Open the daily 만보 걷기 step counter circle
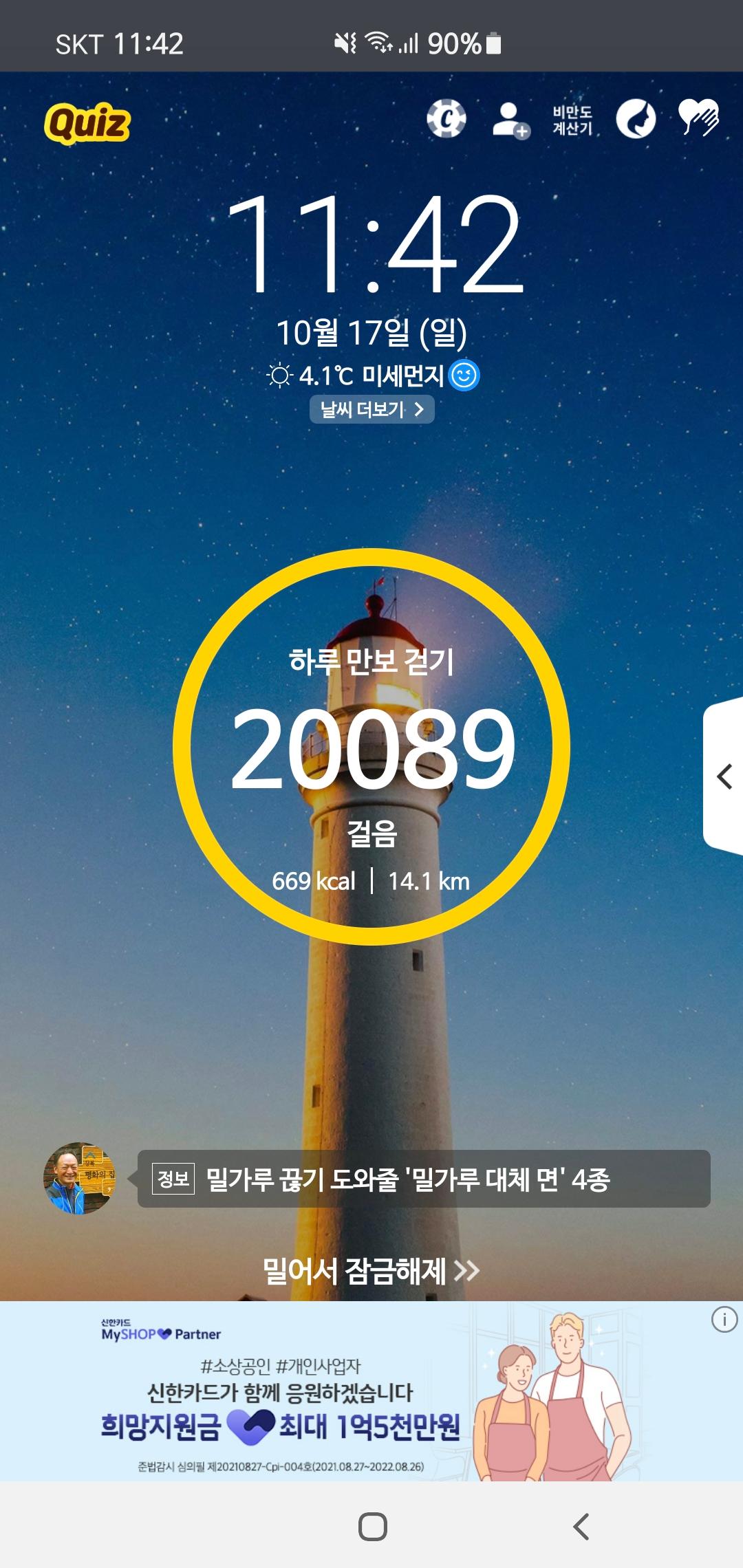The width and height of the screenshot is (743, 1568). click(x=371, y=747)
